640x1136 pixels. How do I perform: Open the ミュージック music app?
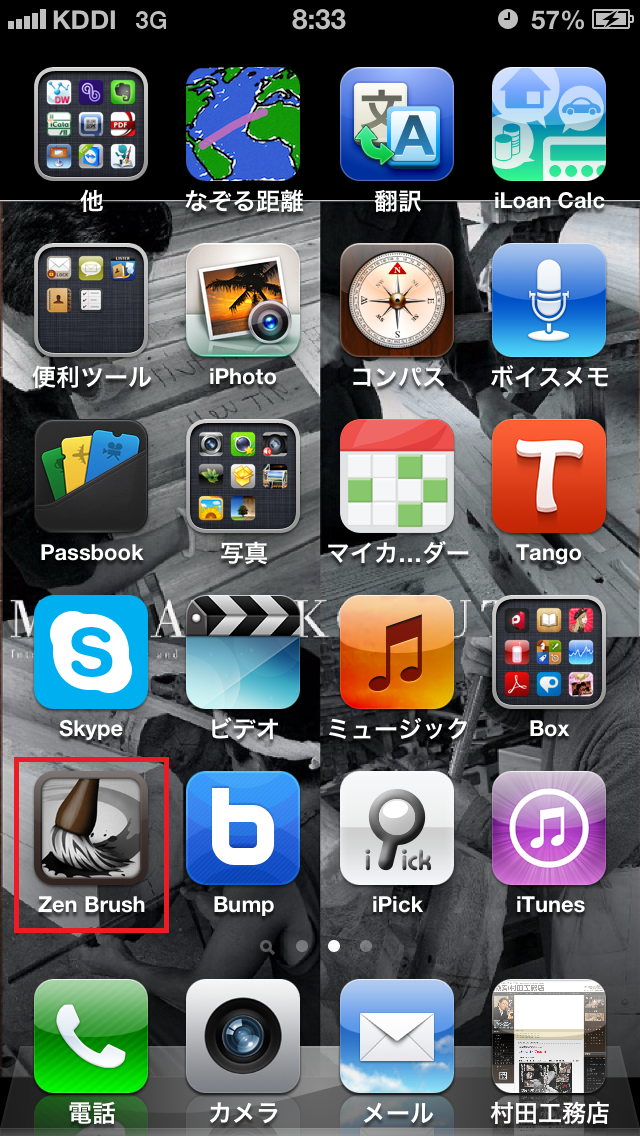397,652
